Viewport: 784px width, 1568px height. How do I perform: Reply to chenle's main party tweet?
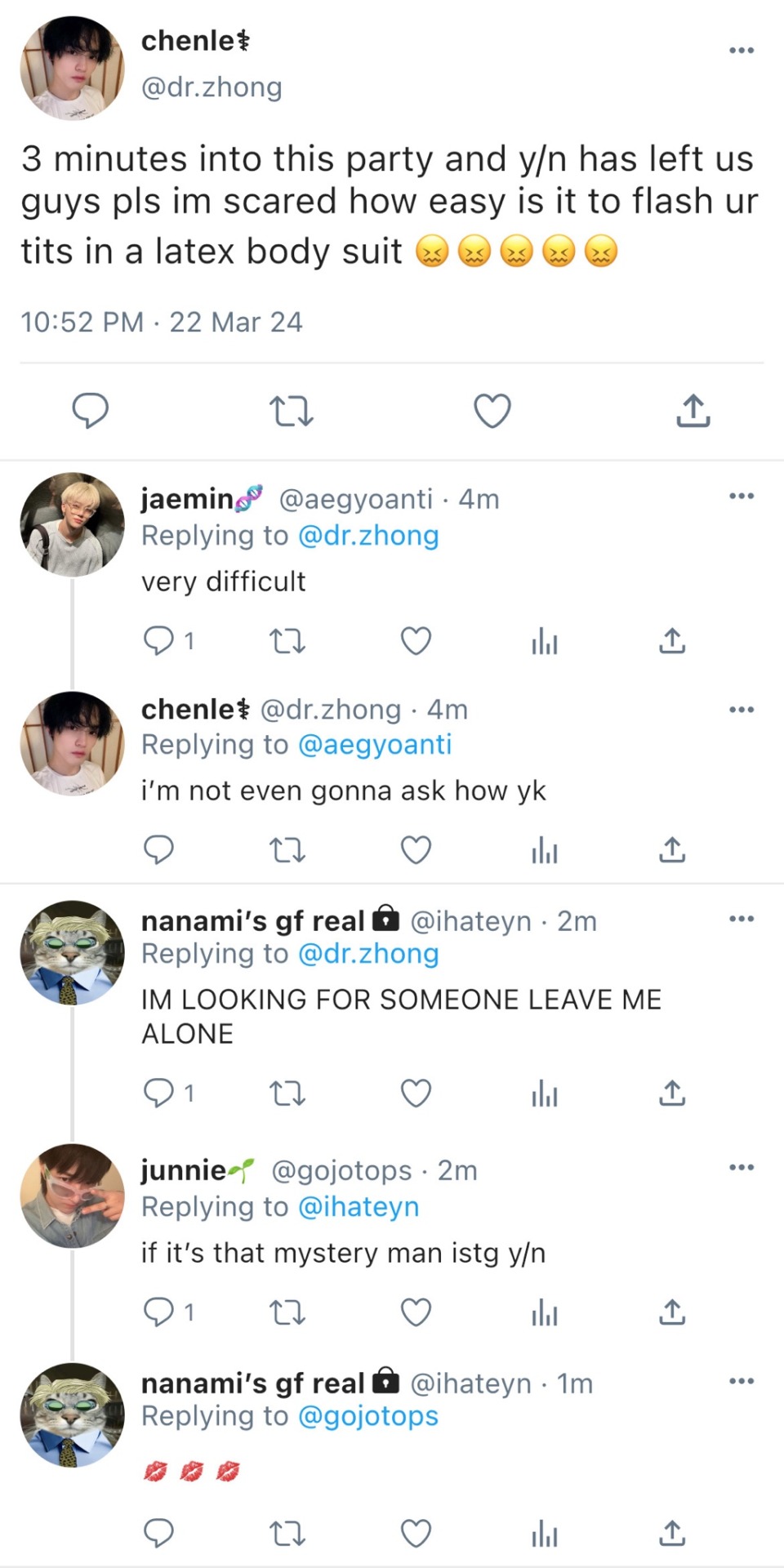(x=91, y=411)
